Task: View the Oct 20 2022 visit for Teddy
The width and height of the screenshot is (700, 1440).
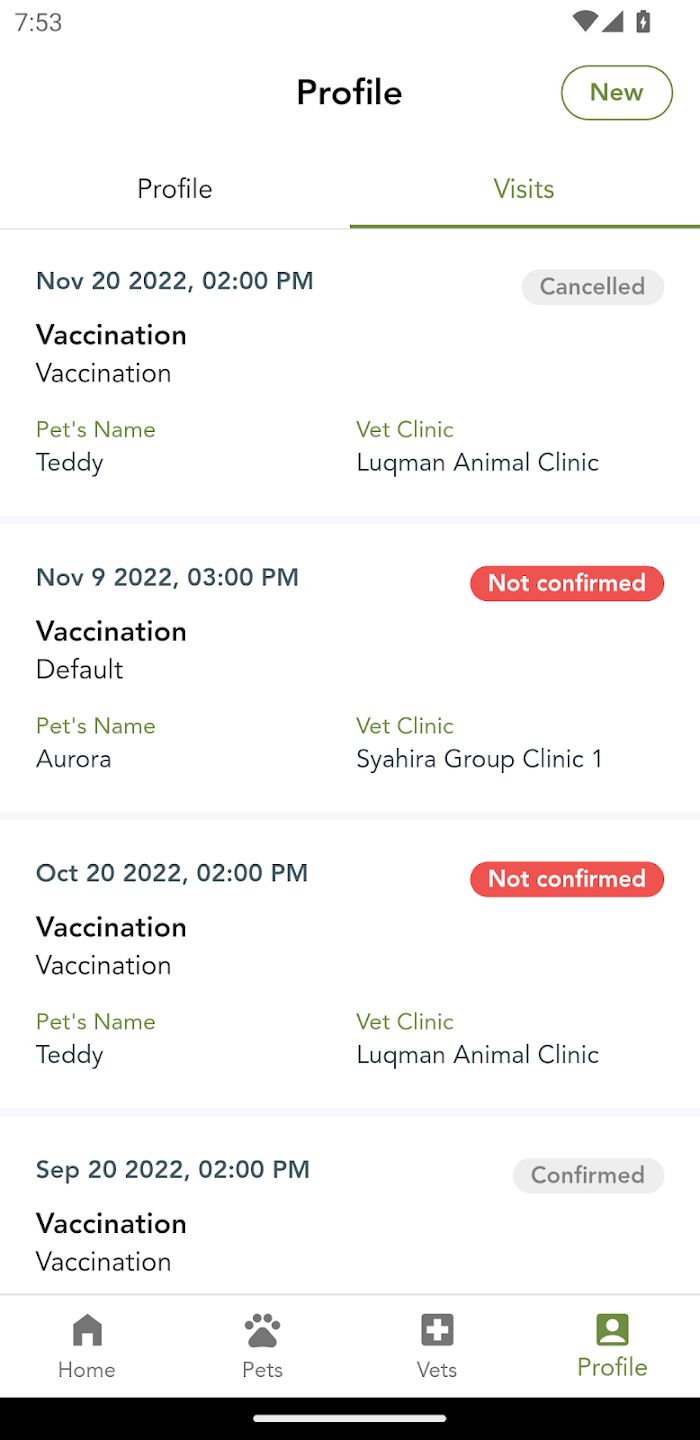Action: (x=350, y=964)
